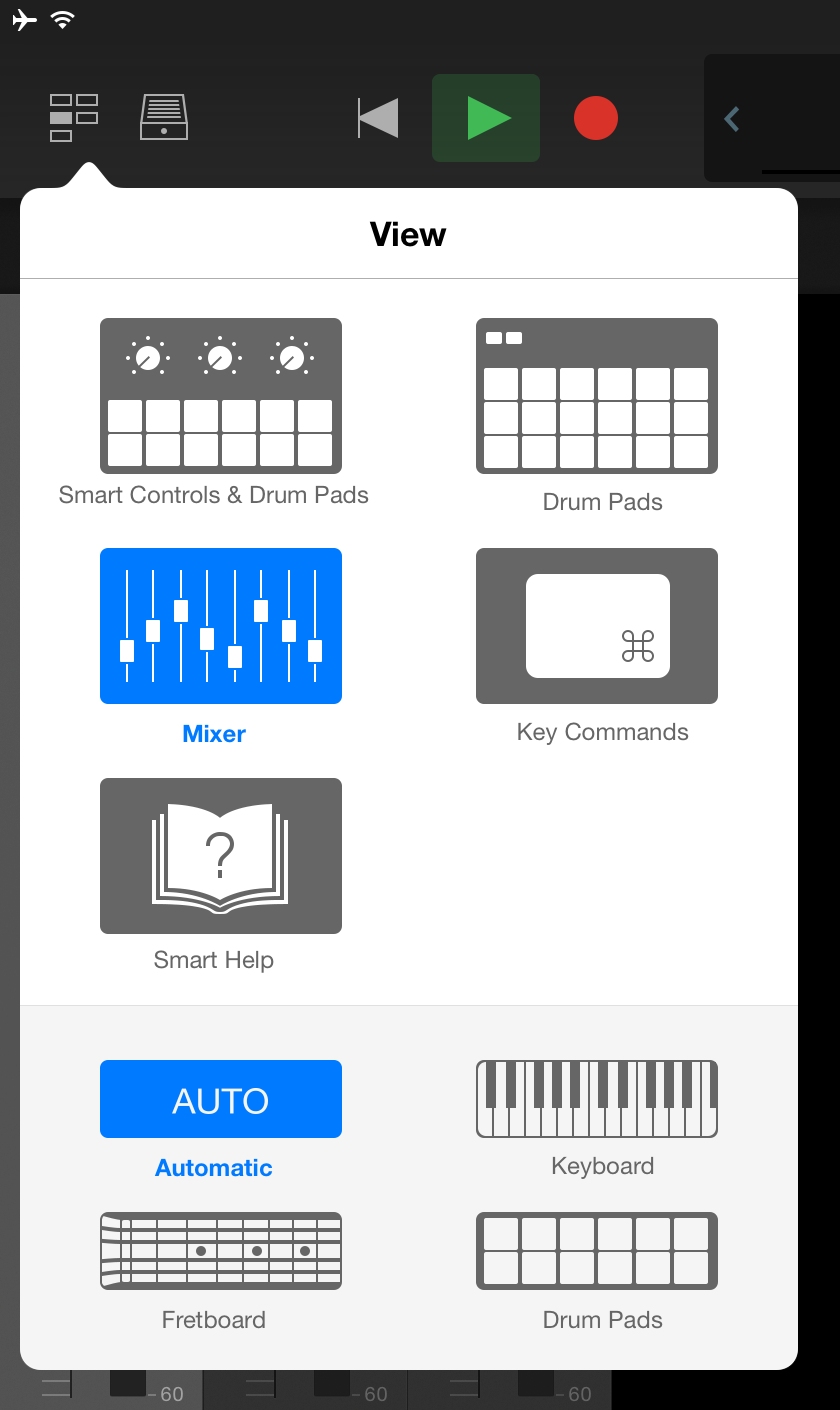This screenshot has height=1410, width=840.
Task: Open the Key Commands view
Action: [x=597, y=626]
